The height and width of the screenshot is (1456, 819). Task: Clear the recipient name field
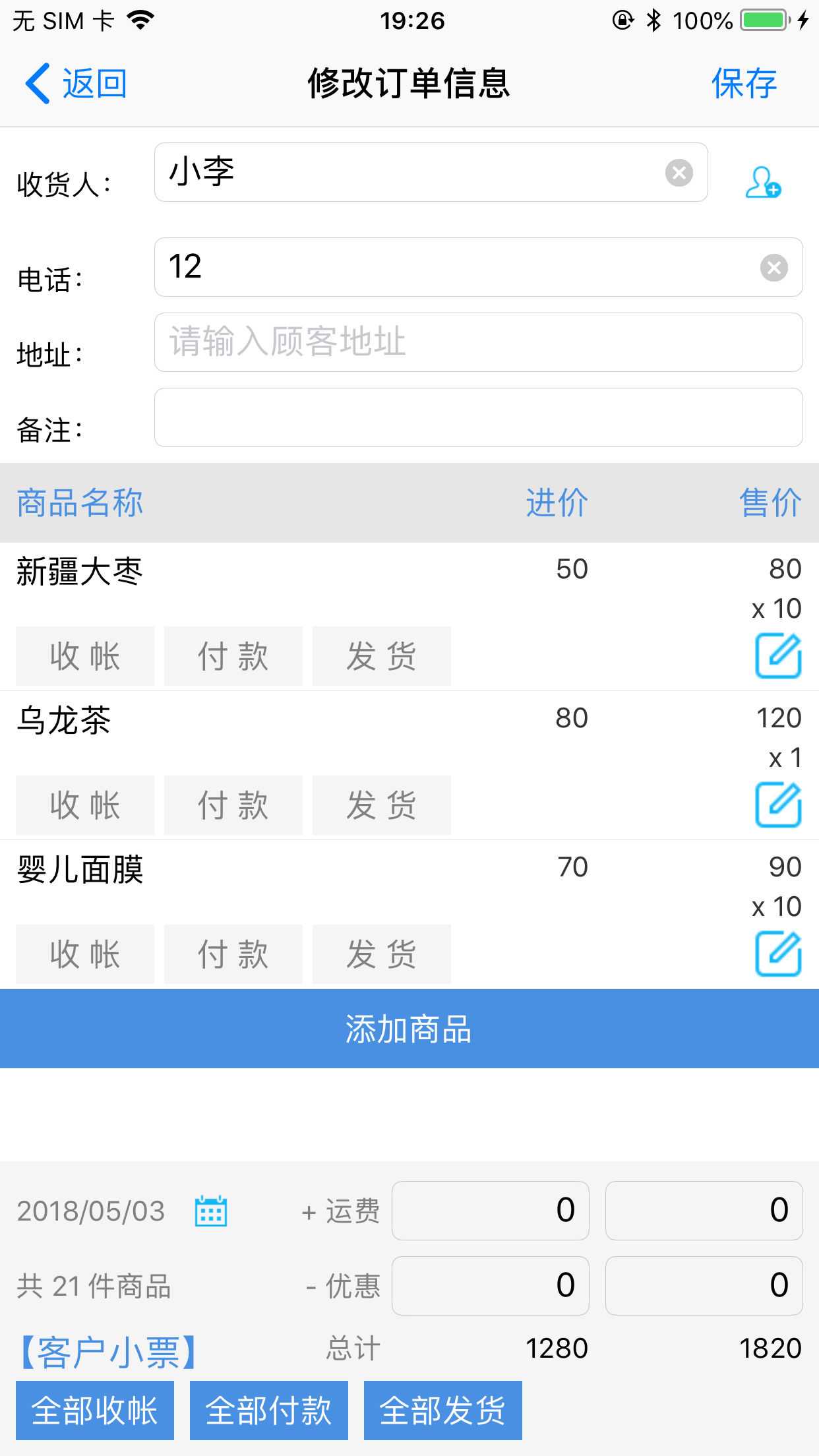pos(679,173)
